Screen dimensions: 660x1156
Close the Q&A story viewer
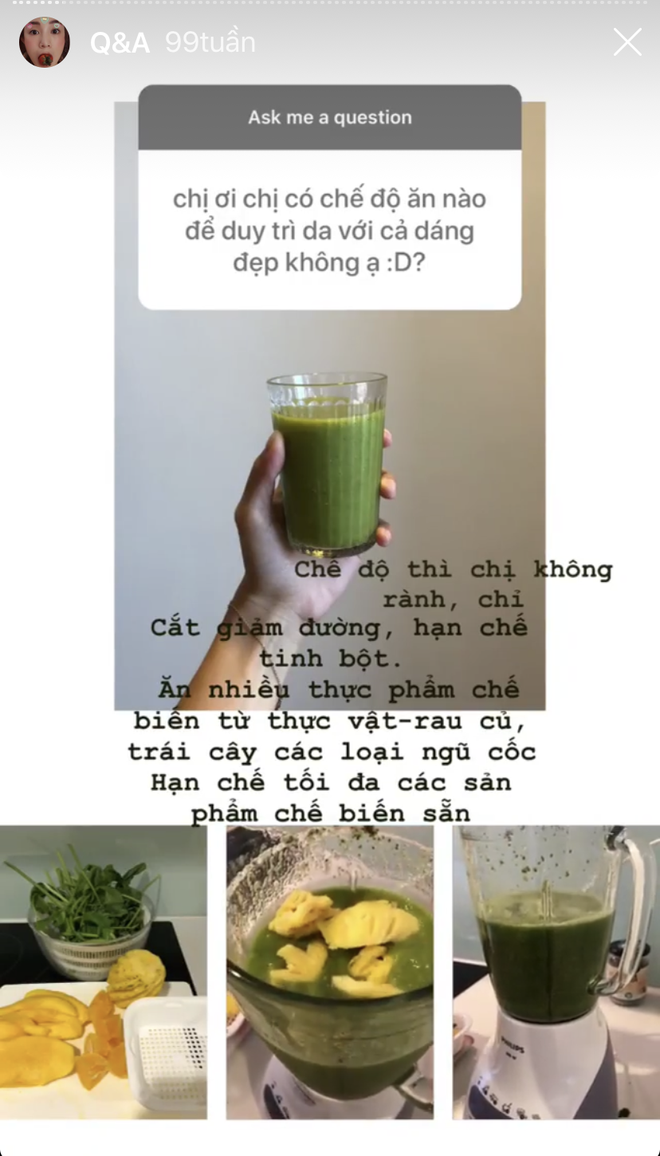coord(628,42)
